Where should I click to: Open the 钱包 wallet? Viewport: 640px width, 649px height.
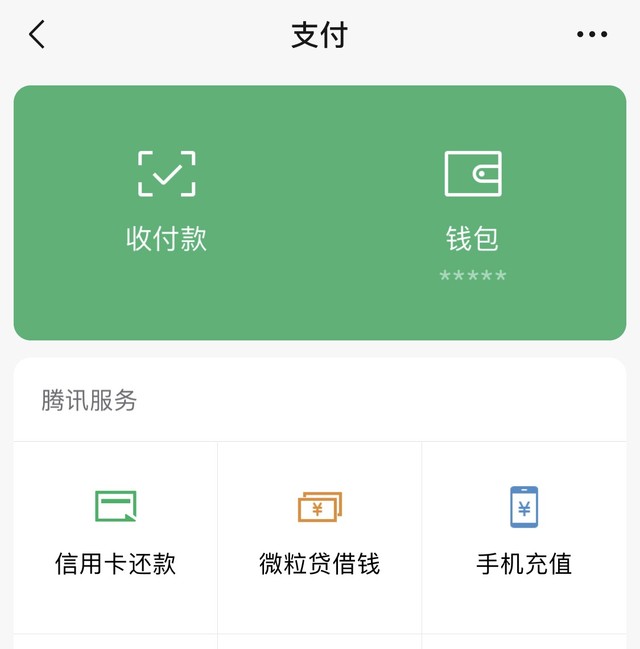coord(472,205)
